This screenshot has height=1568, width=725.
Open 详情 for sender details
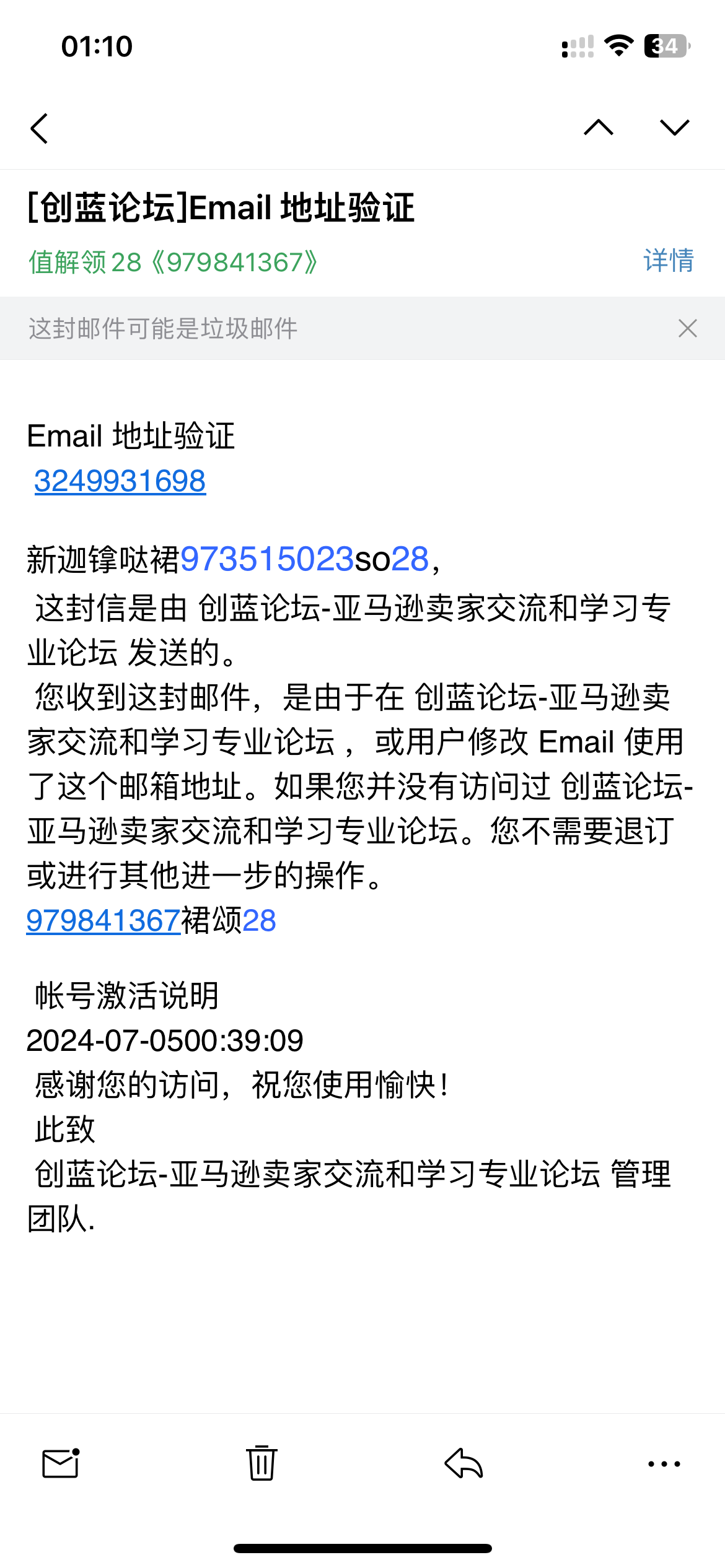tap(669, 261)
